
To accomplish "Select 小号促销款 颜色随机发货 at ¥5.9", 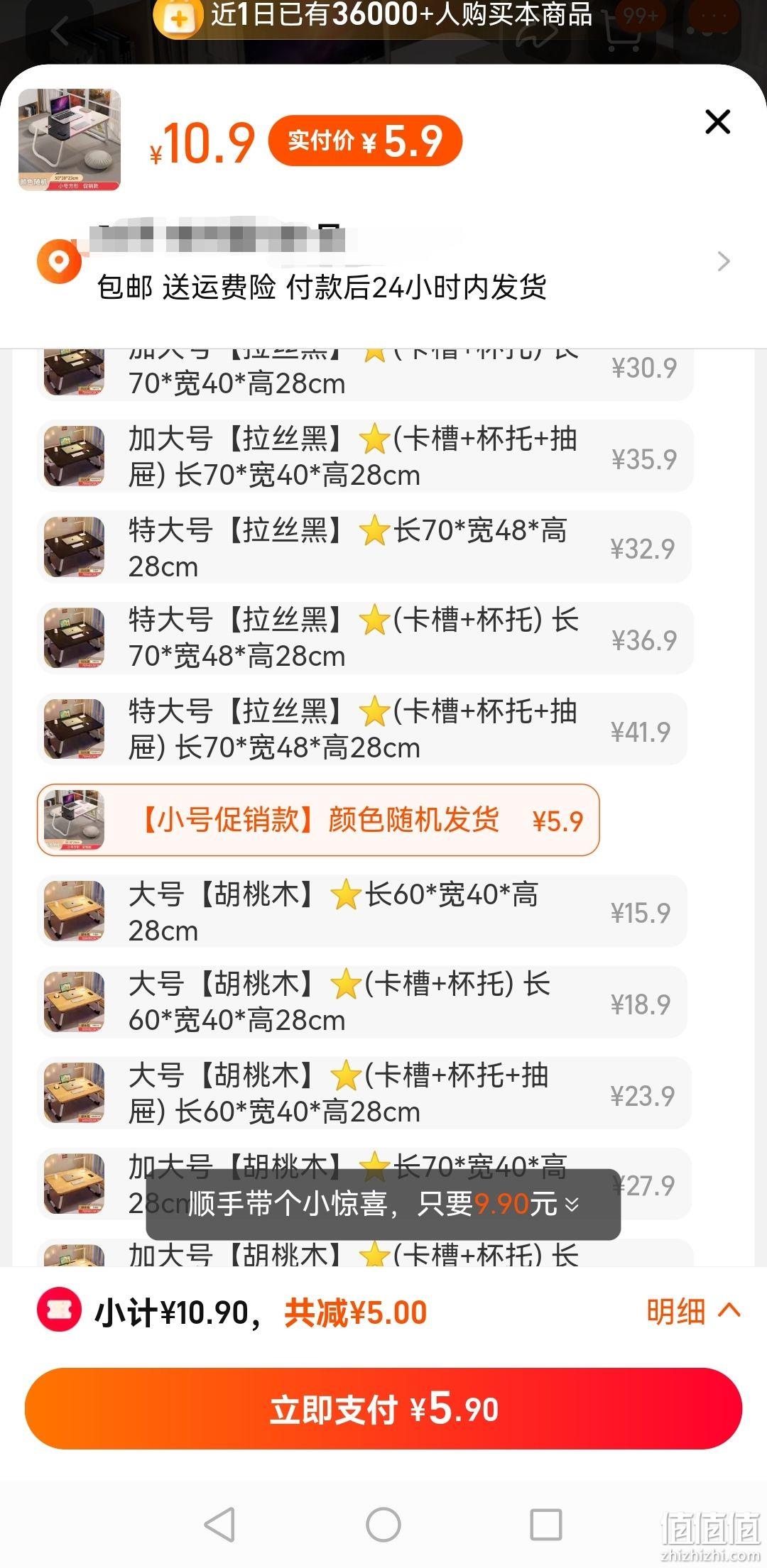I will tap(318, 820).
